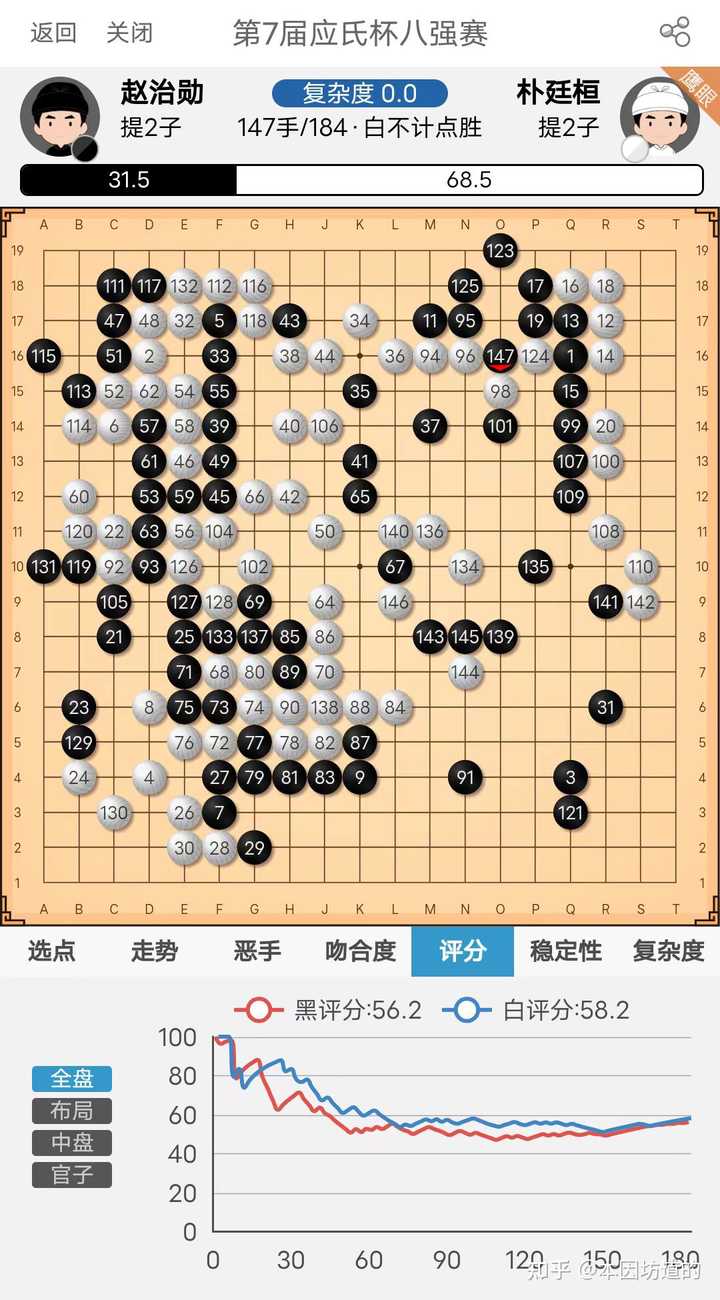The width and height of the screenshot is (720, 1300).
Task: Toggle the 黑评分 legend series
Action: pos(328,1010)
